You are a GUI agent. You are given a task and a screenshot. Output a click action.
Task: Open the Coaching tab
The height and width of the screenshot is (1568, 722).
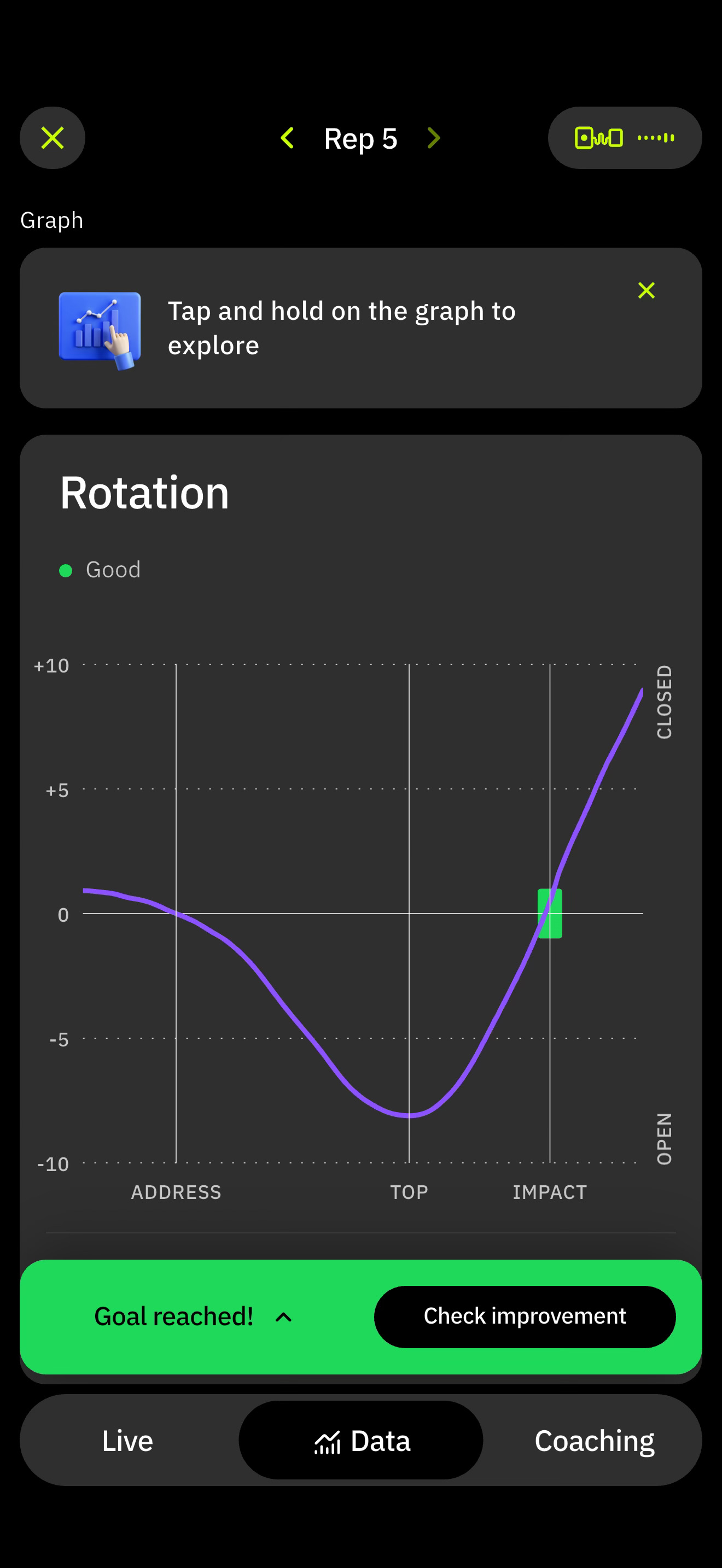(x=593, y=1441)
